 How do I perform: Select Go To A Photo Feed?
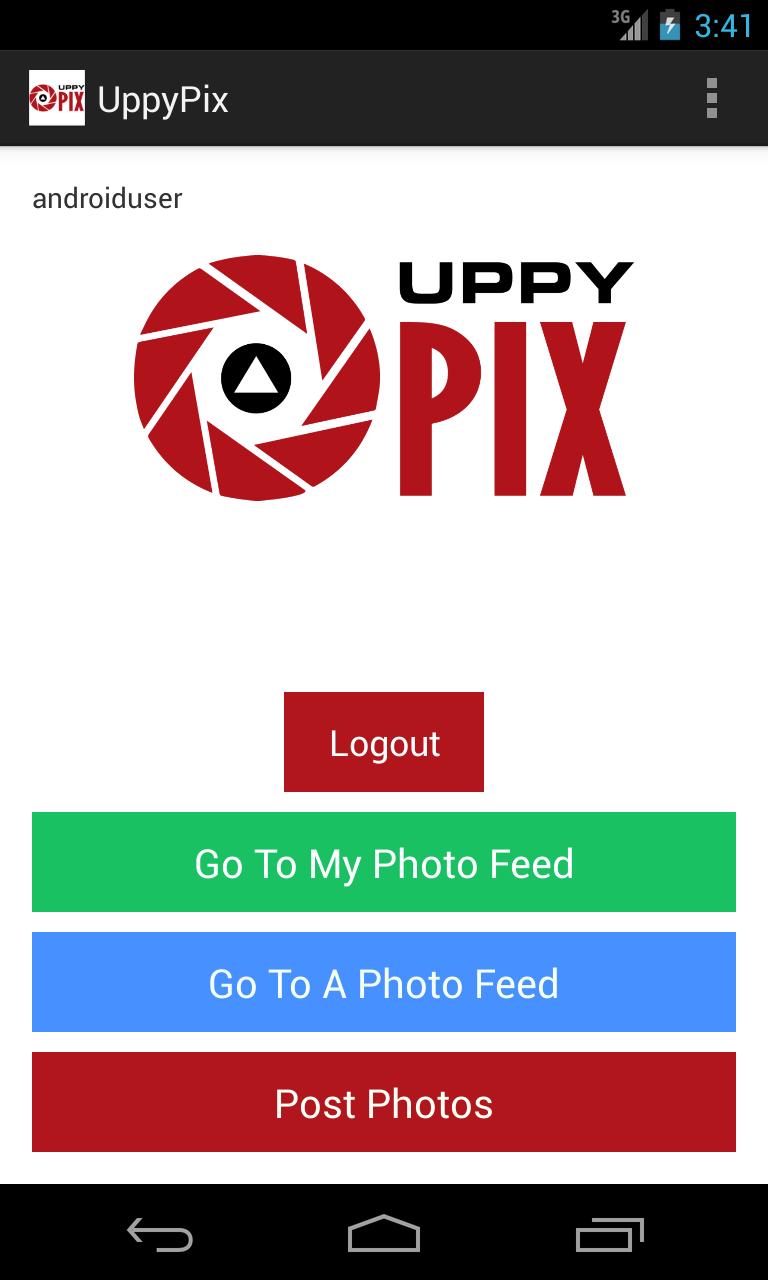(x=384, y=982)
